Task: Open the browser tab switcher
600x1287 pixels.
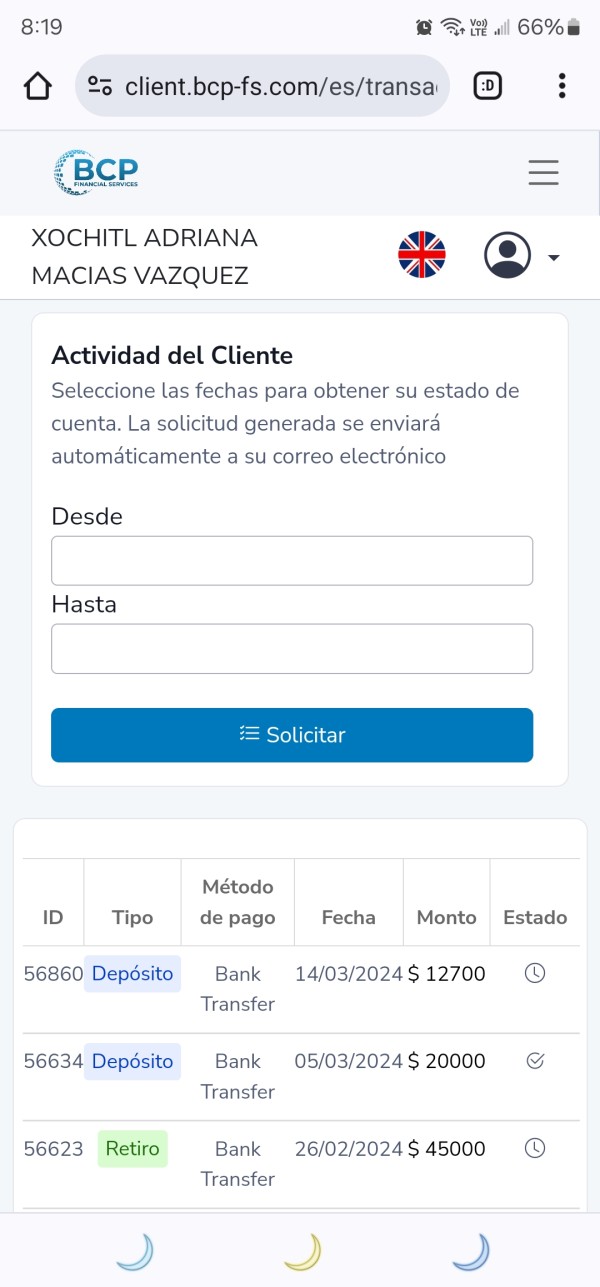Action: click(x=488, y=86)
